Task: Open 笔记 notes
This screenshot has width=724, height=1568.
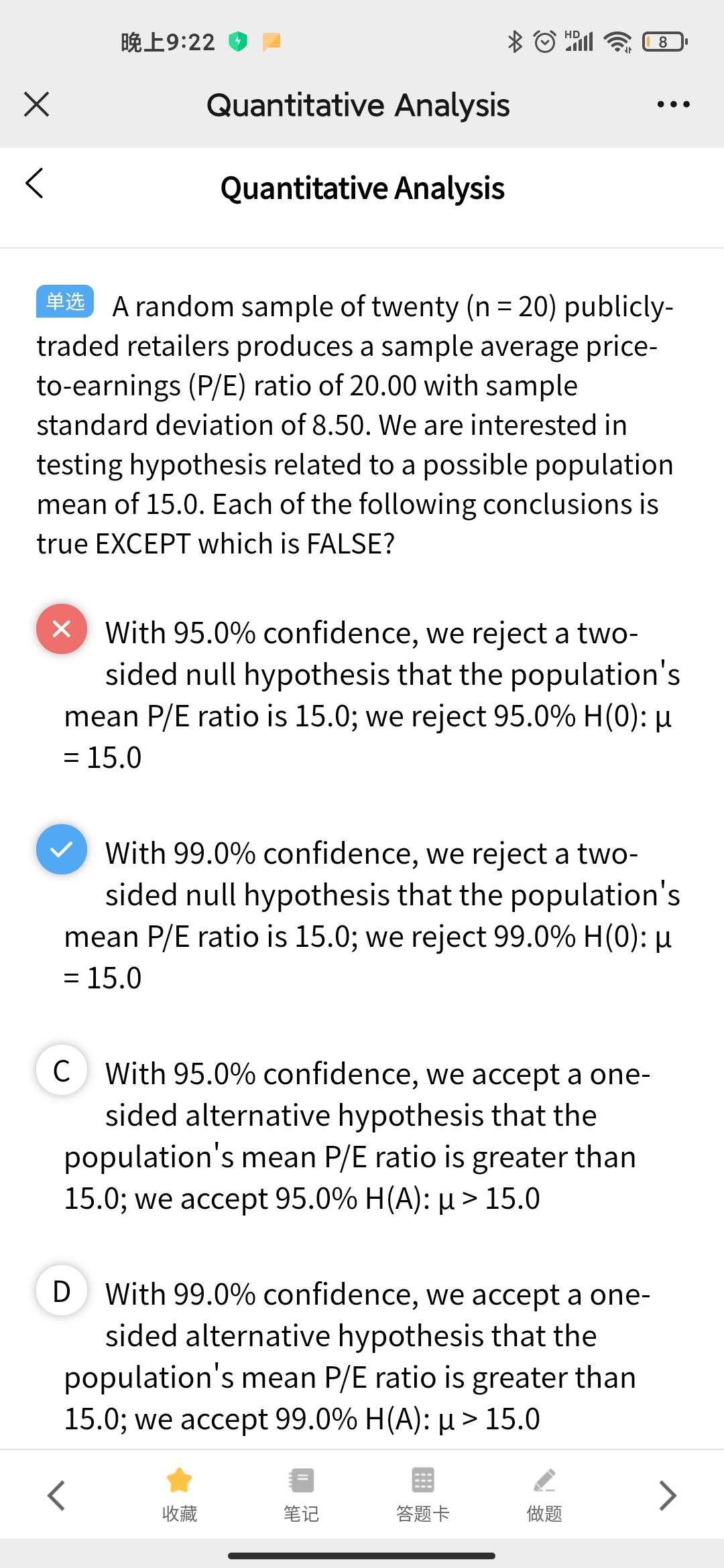Action: click(301, 1495)
